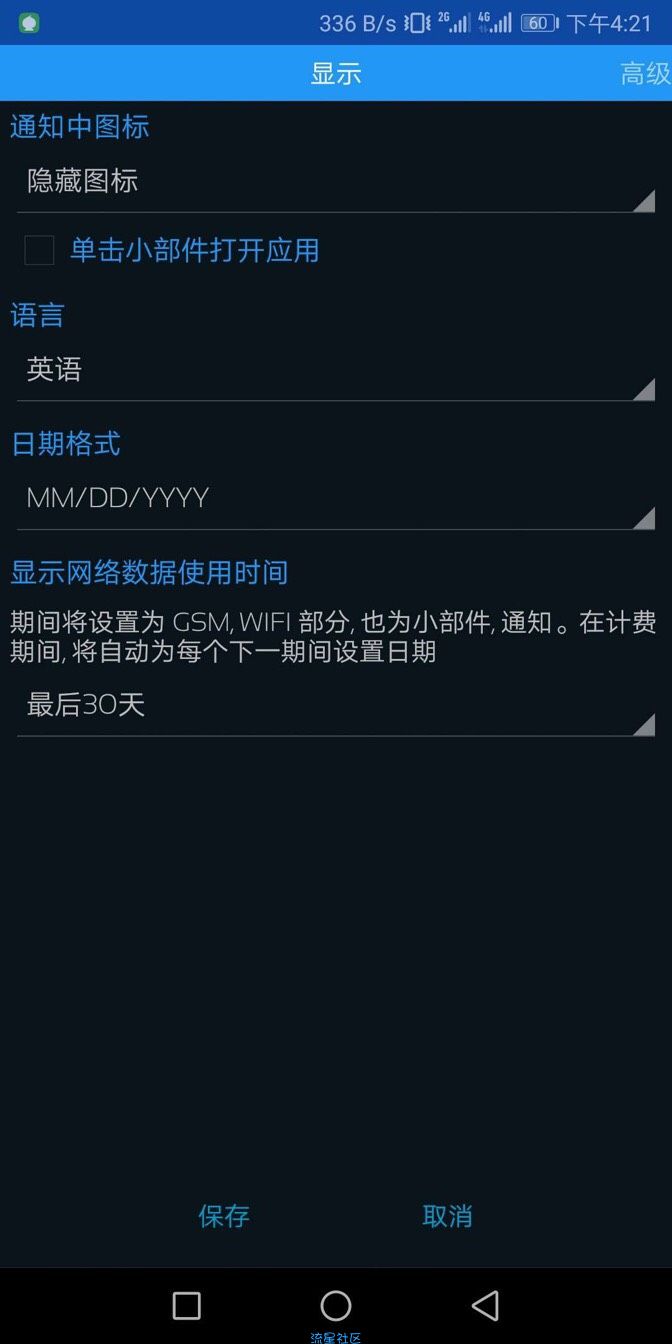Switch to the 高级 tab
The height and width of the screenshot is (1344, 672).
645,74
